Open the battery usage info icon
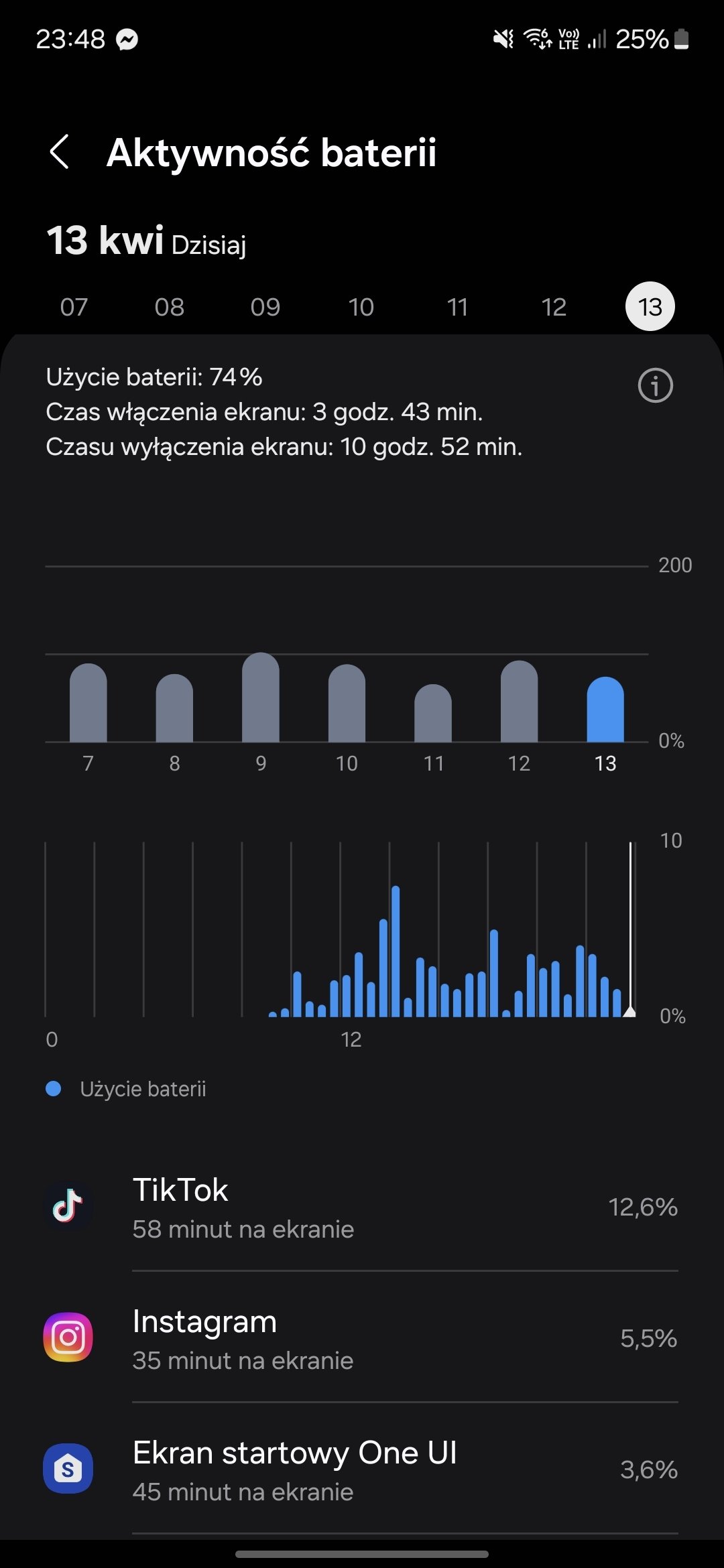 click(x=655, y=385)
